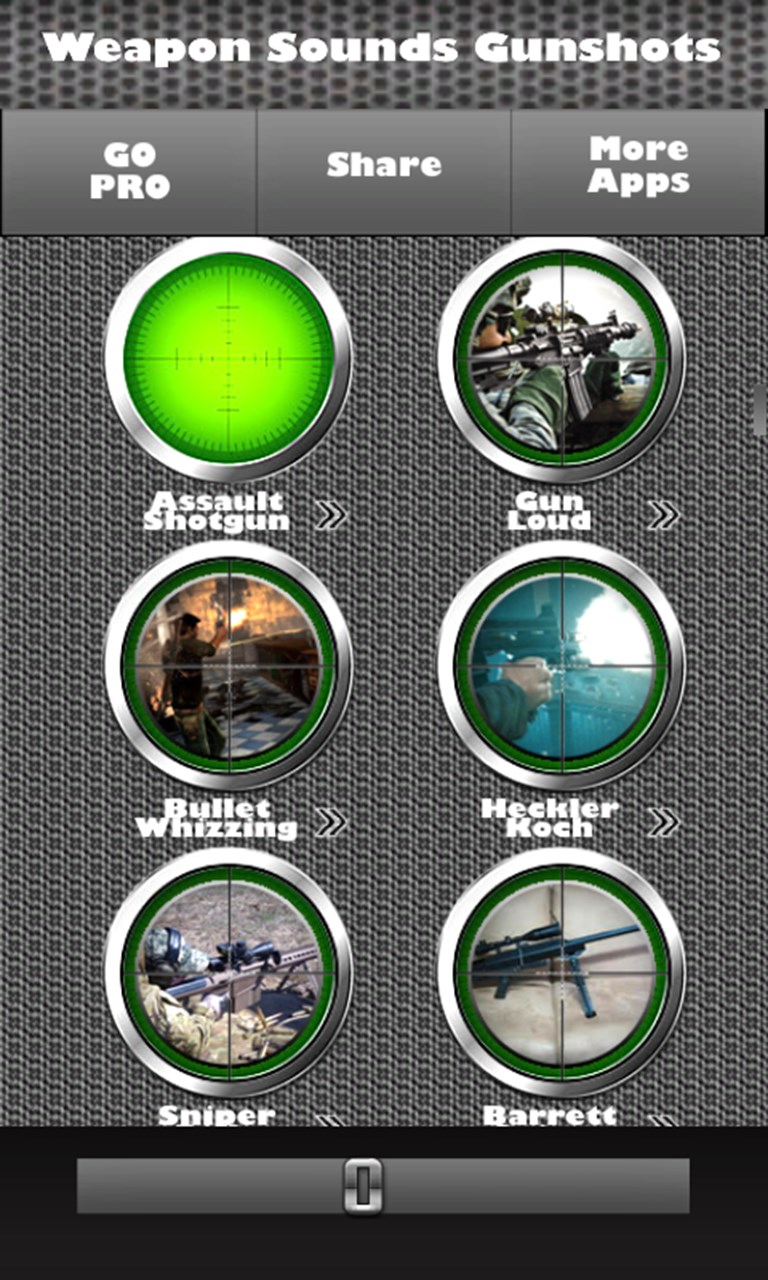Open options arrow next to Bullet Whizzing
The image size is (768, 1280).
coord(331,822)
